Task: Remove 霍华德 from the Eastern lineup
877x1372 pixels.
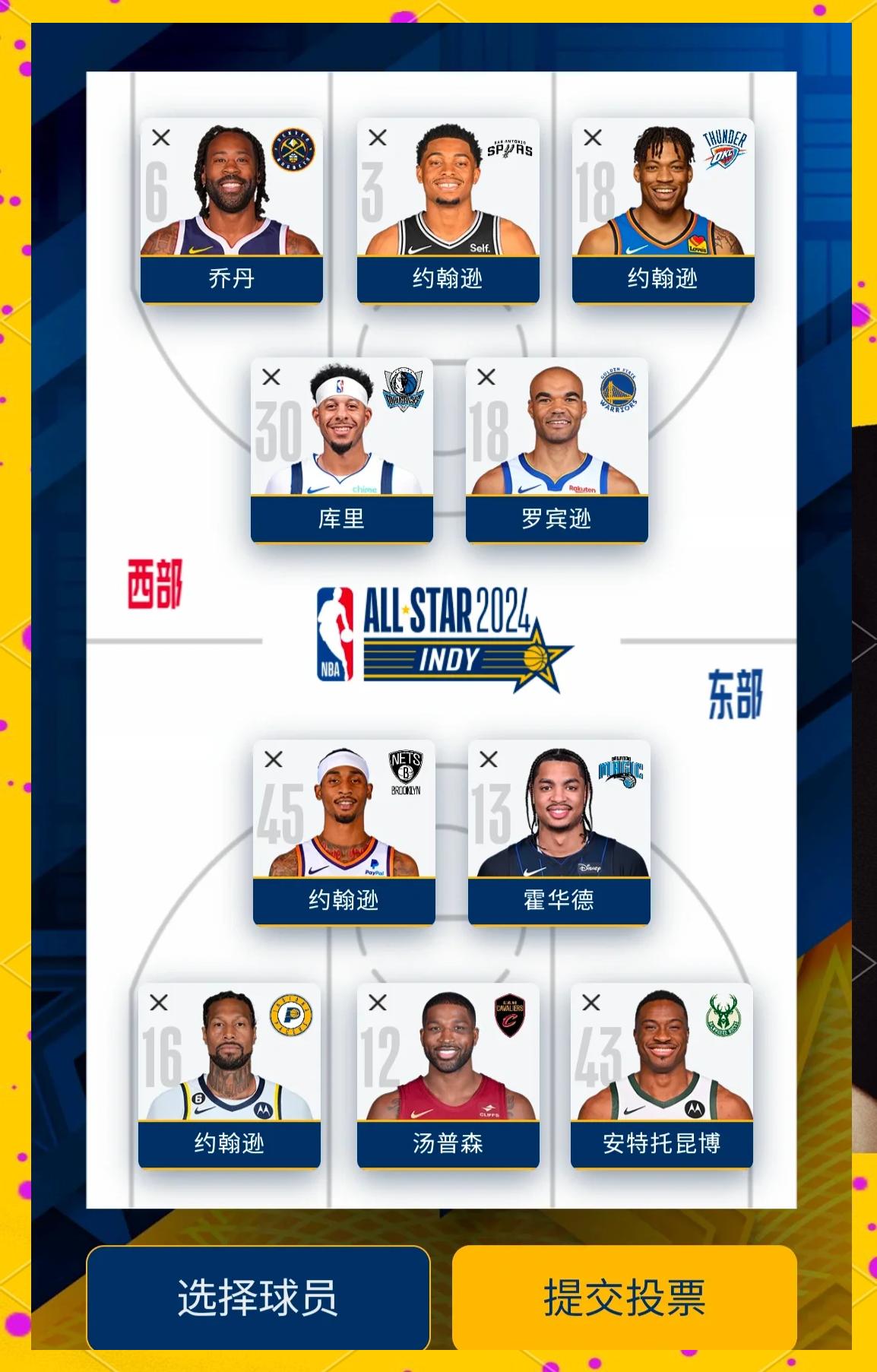Action: (x=489, y=759)
